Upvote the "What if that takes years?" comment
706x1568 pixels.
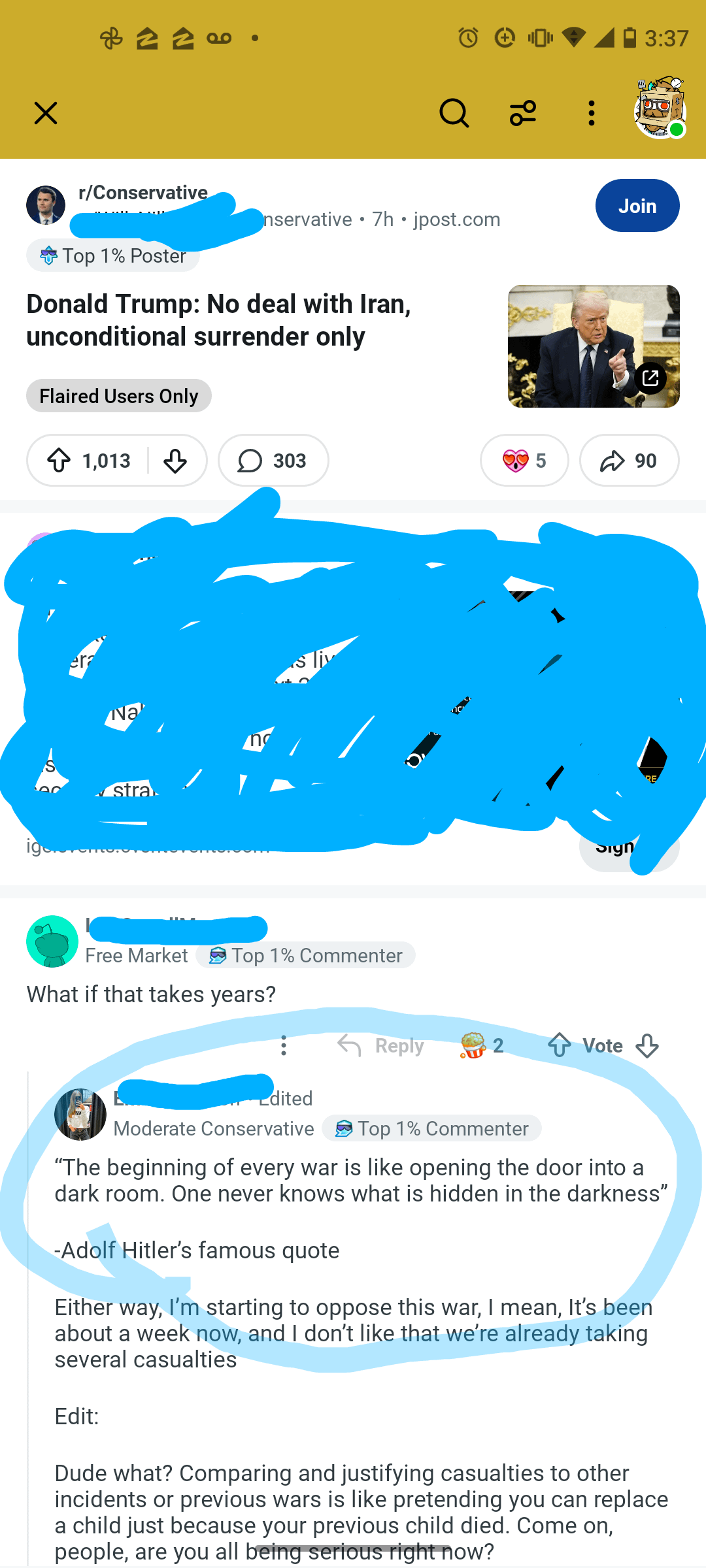(x=560, y=1045)
